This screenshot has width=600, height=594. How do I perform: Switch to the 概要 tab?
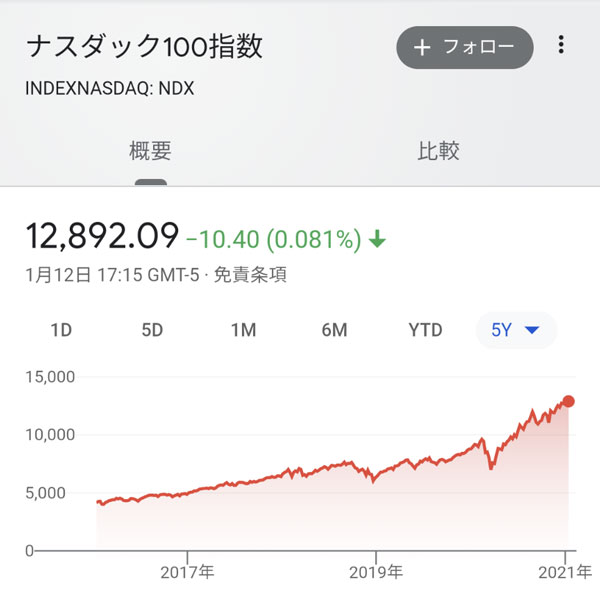150,152
